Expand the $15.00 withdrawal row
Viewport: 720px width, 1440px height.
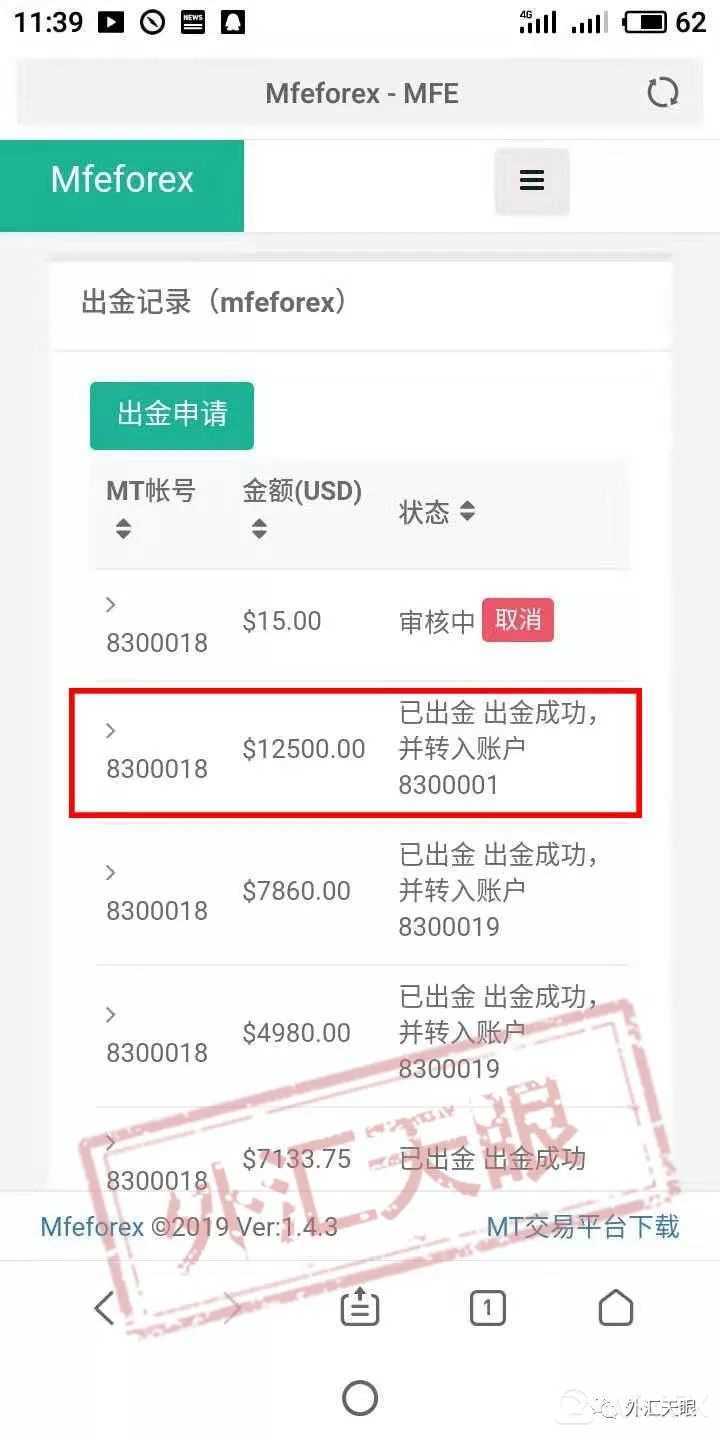[x=111, y=604]
